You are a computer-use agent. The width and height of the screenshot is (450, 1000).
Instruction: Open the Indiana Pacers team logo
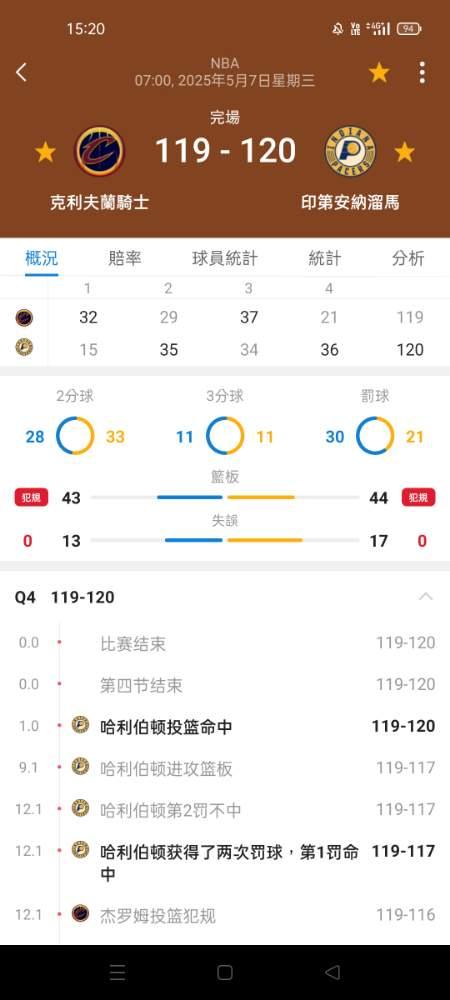coord(351,151)
